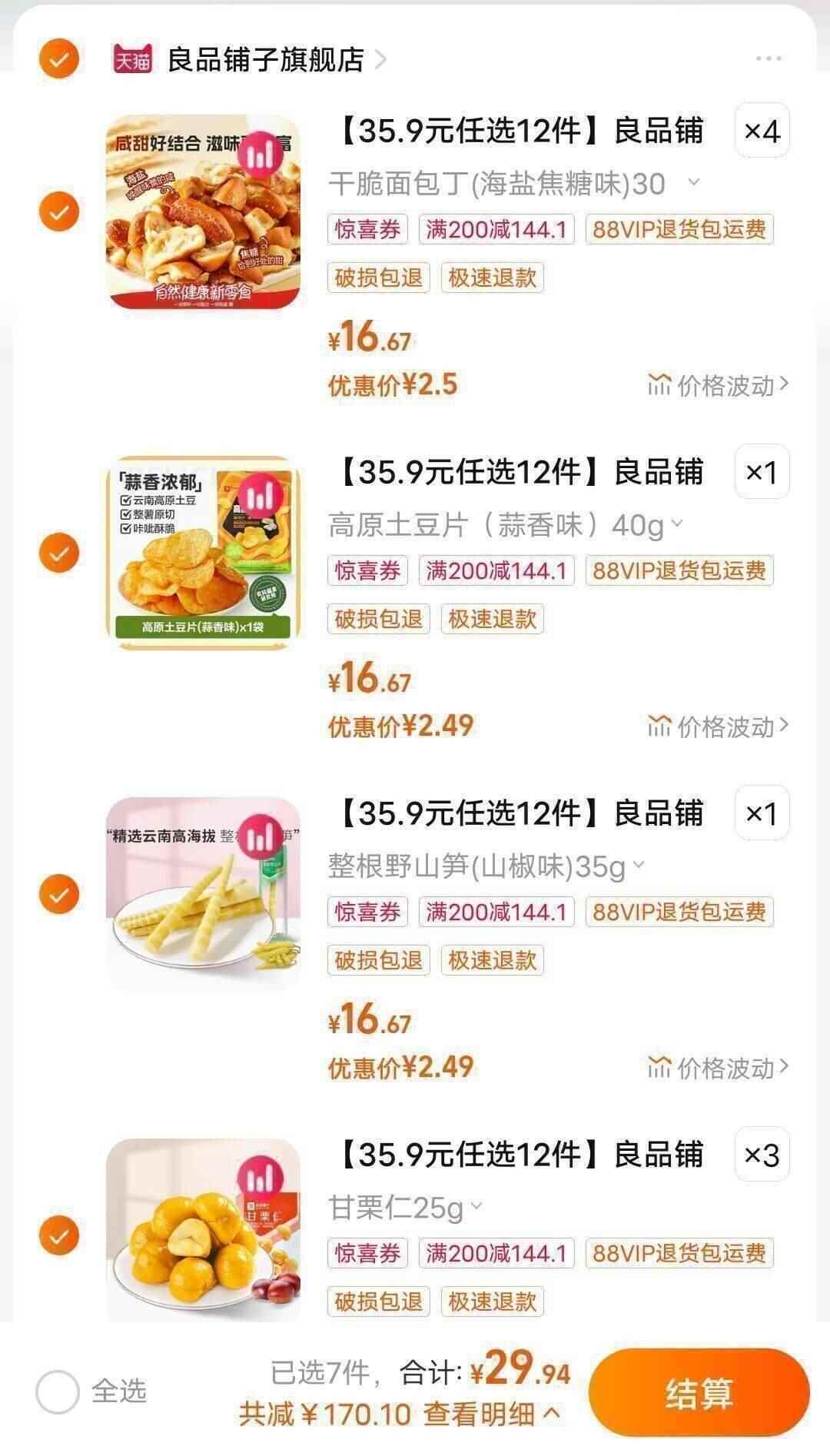Image resolution: width=830 pixels, height=1456 pixels.
Task: Click the 惊喜券 coupon tag on first item
Action: point(367,231)
